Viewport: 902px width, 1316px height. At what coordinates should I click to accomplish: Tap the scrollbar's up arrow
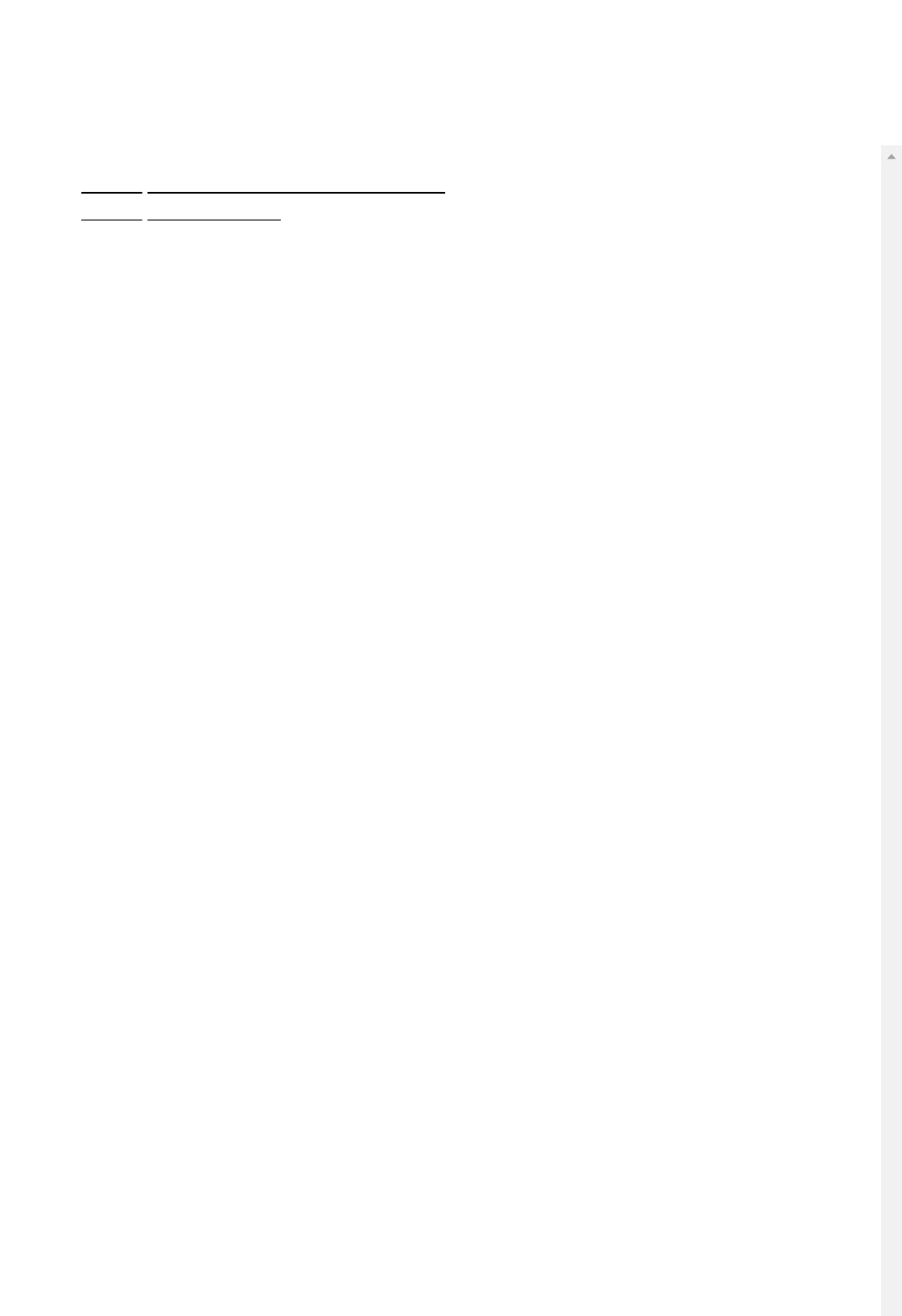[x=891, y=157]
